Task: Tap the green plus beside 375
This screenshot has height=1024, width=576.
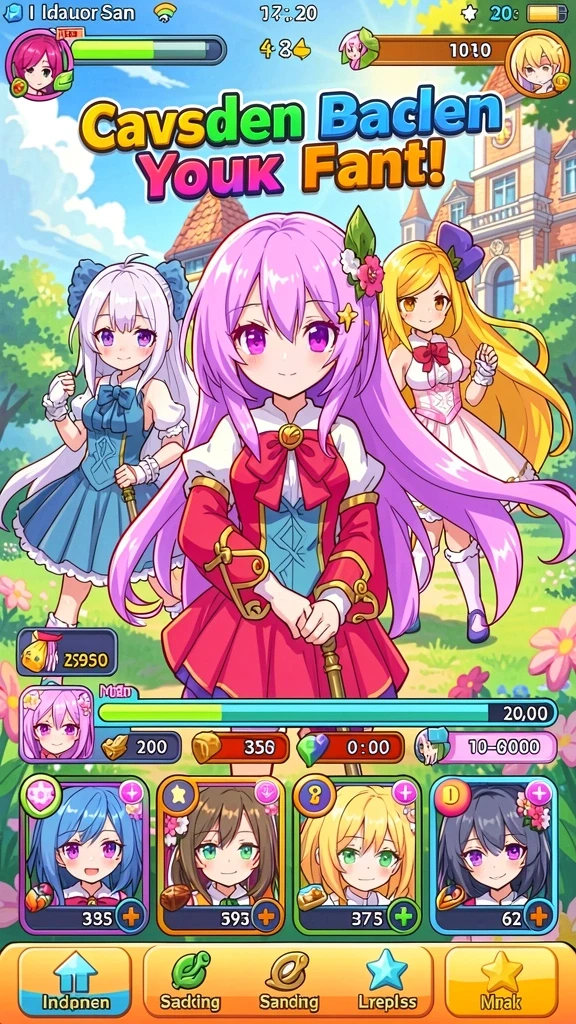Action: [404, 917]
